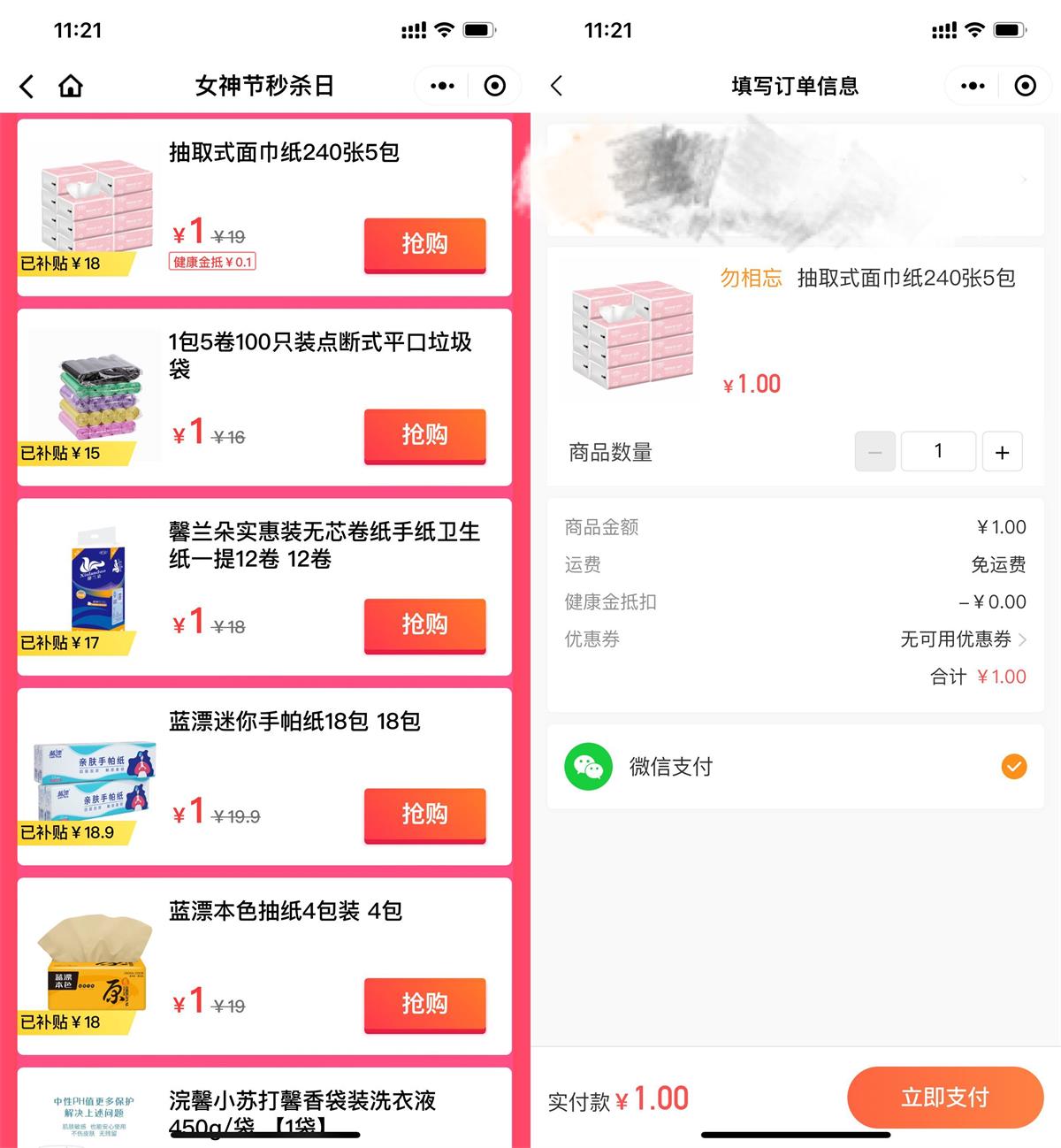
Task: Click 抢购 for 蓝漂本色抽纸4包装
Action: pyautogui.click(x=424, y=1006)
